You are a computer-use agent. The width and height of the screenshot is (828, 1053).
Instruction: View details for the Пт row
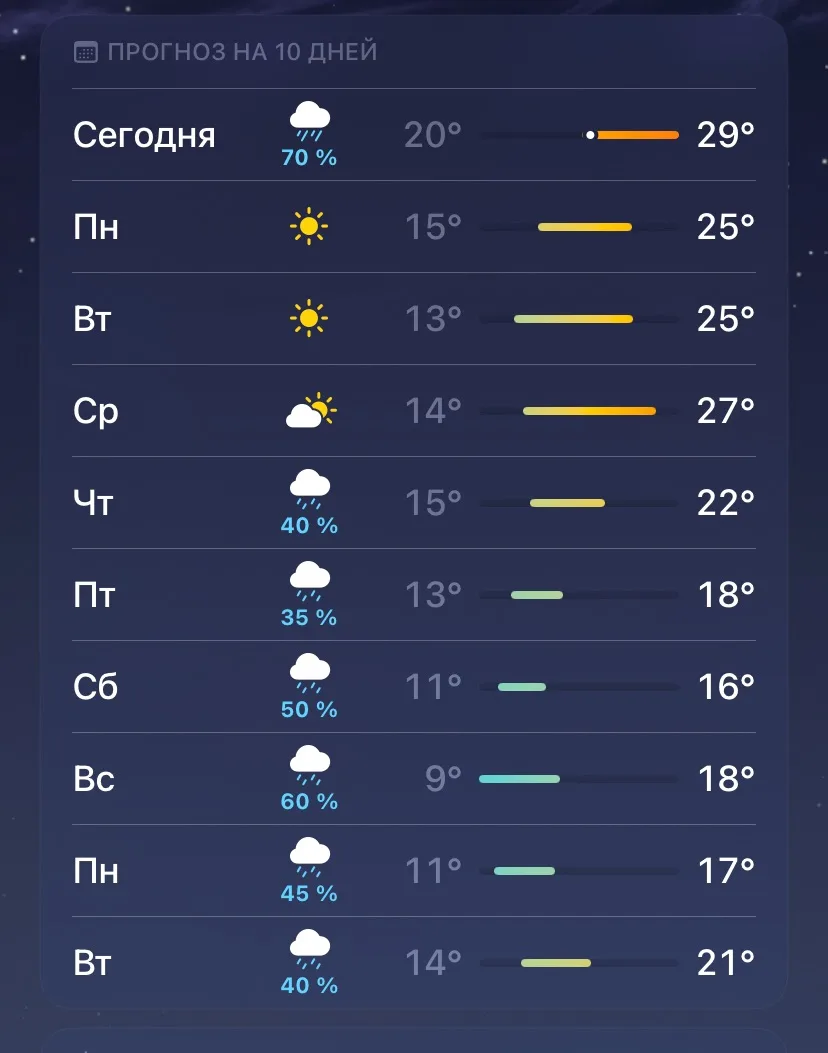click(x=414, y=595)
